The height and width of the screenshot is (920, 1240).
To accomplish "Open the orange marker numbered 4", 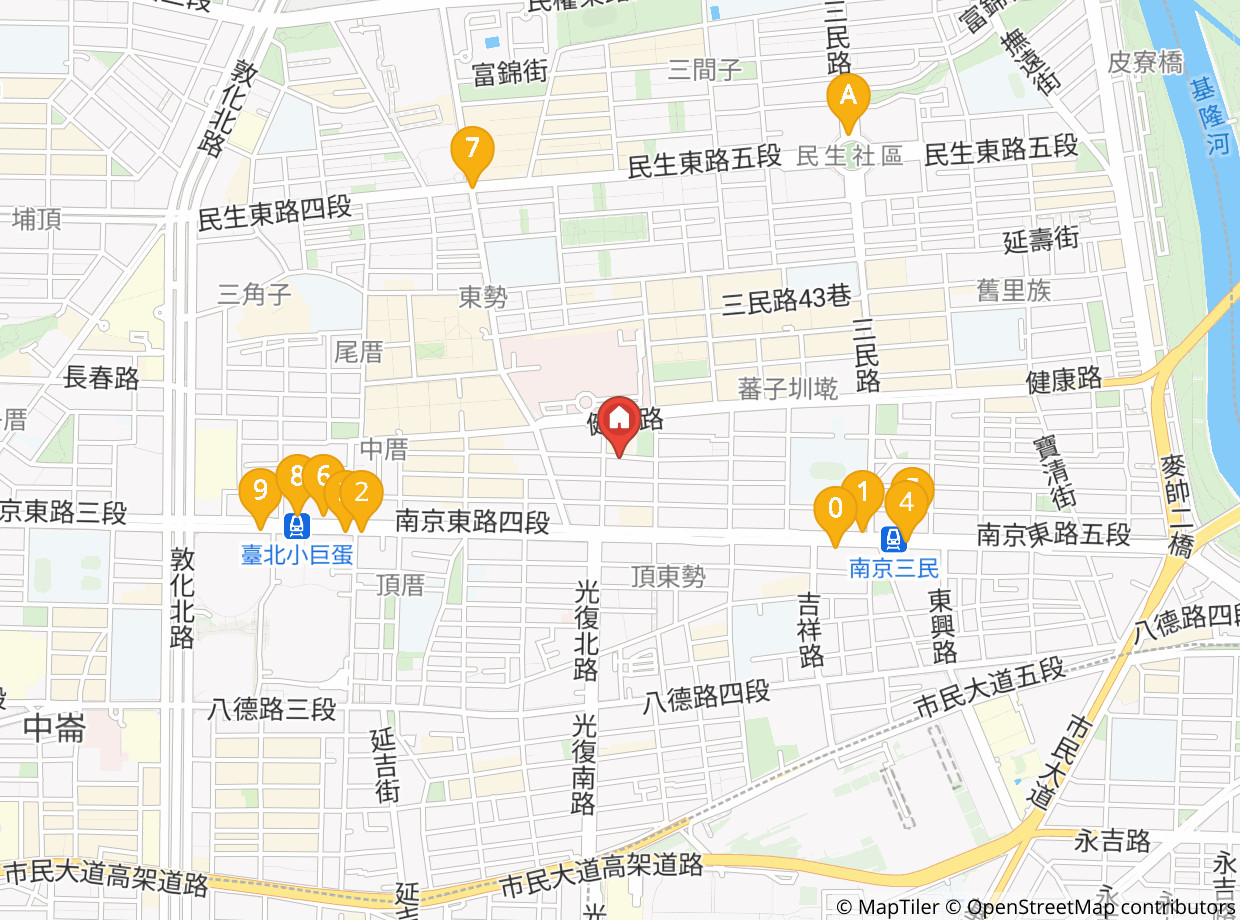I will tap(907, 502).
